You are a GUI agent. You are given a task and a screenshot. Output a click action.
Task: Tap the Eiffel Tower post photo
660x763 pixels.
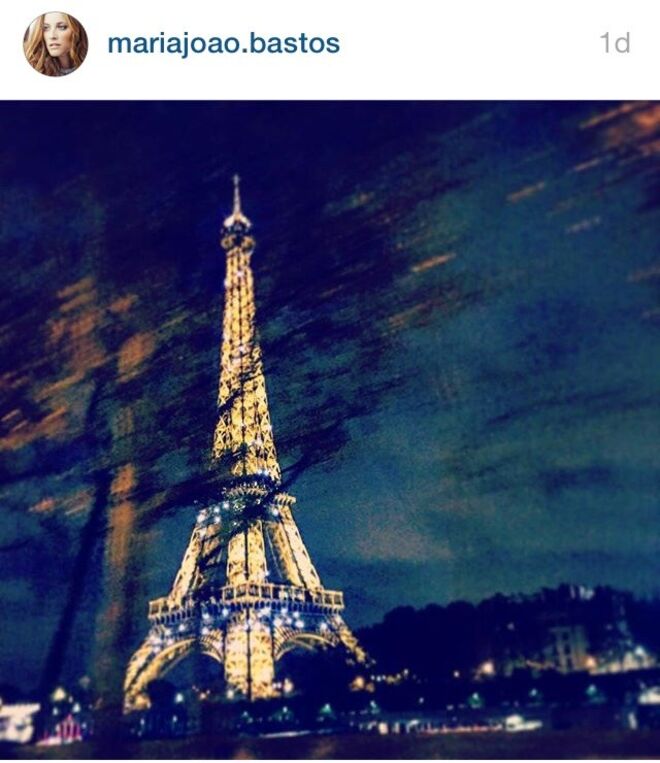(330, 430)
